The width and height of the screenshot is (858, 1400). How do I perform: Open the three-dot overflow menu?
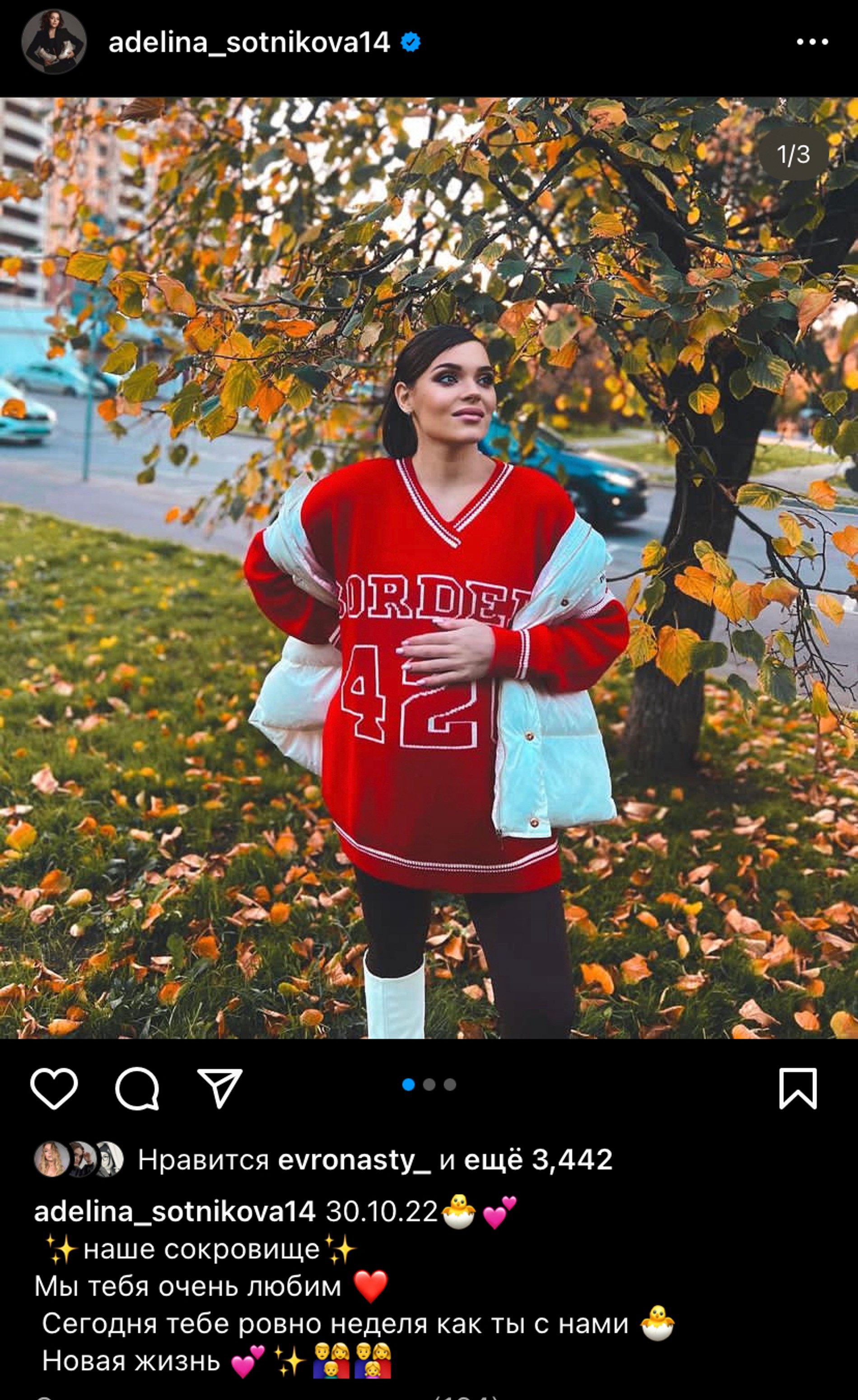[x=812, y=42]
